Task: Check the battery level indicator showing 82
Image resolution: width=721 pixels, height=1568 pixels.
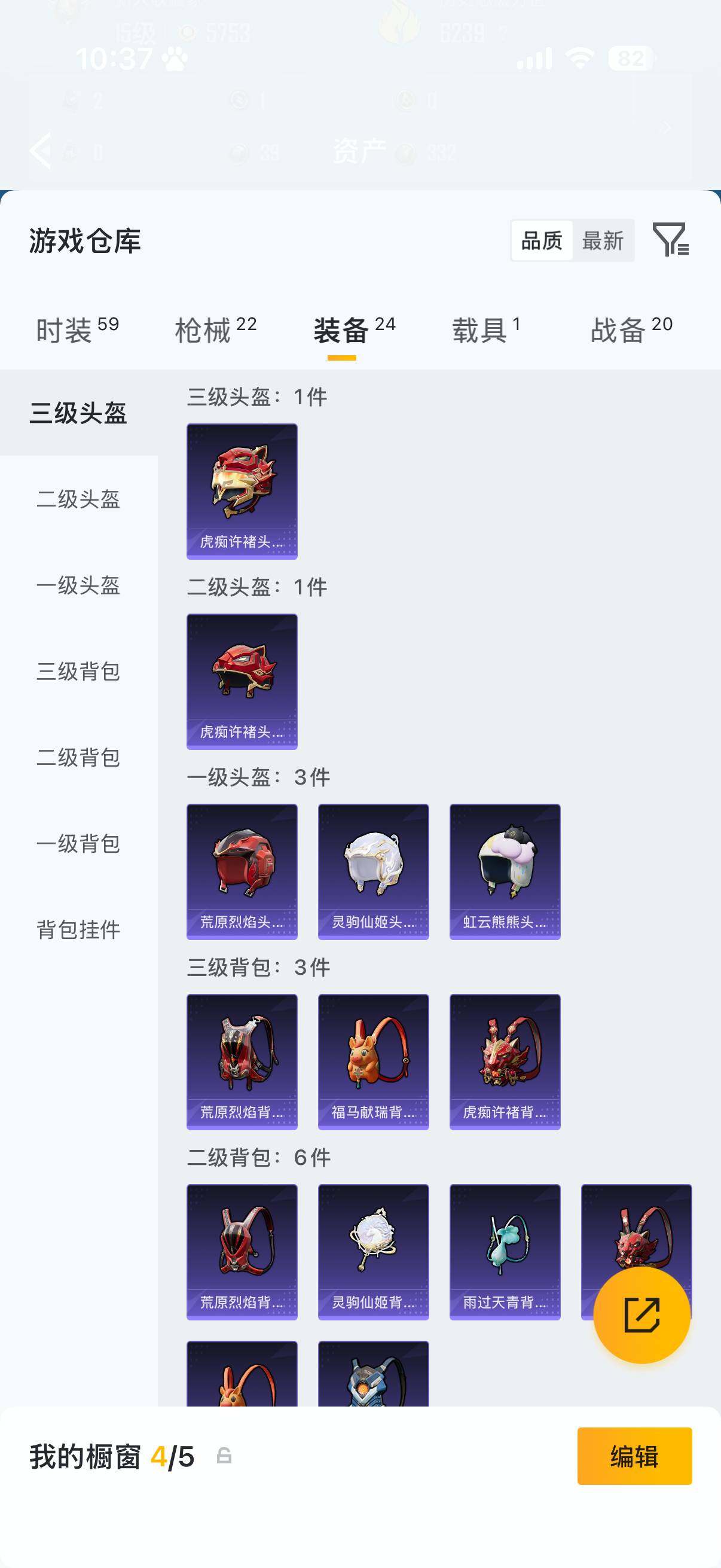Action: tap(630, 57)
